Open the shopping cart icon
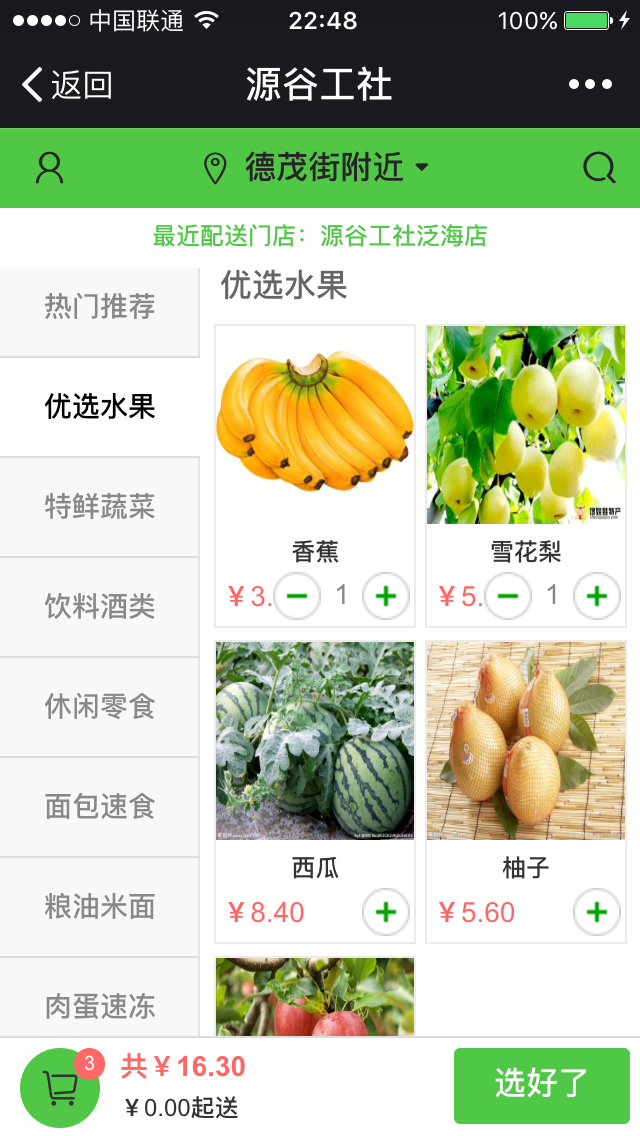 (x=60, y=1087)
